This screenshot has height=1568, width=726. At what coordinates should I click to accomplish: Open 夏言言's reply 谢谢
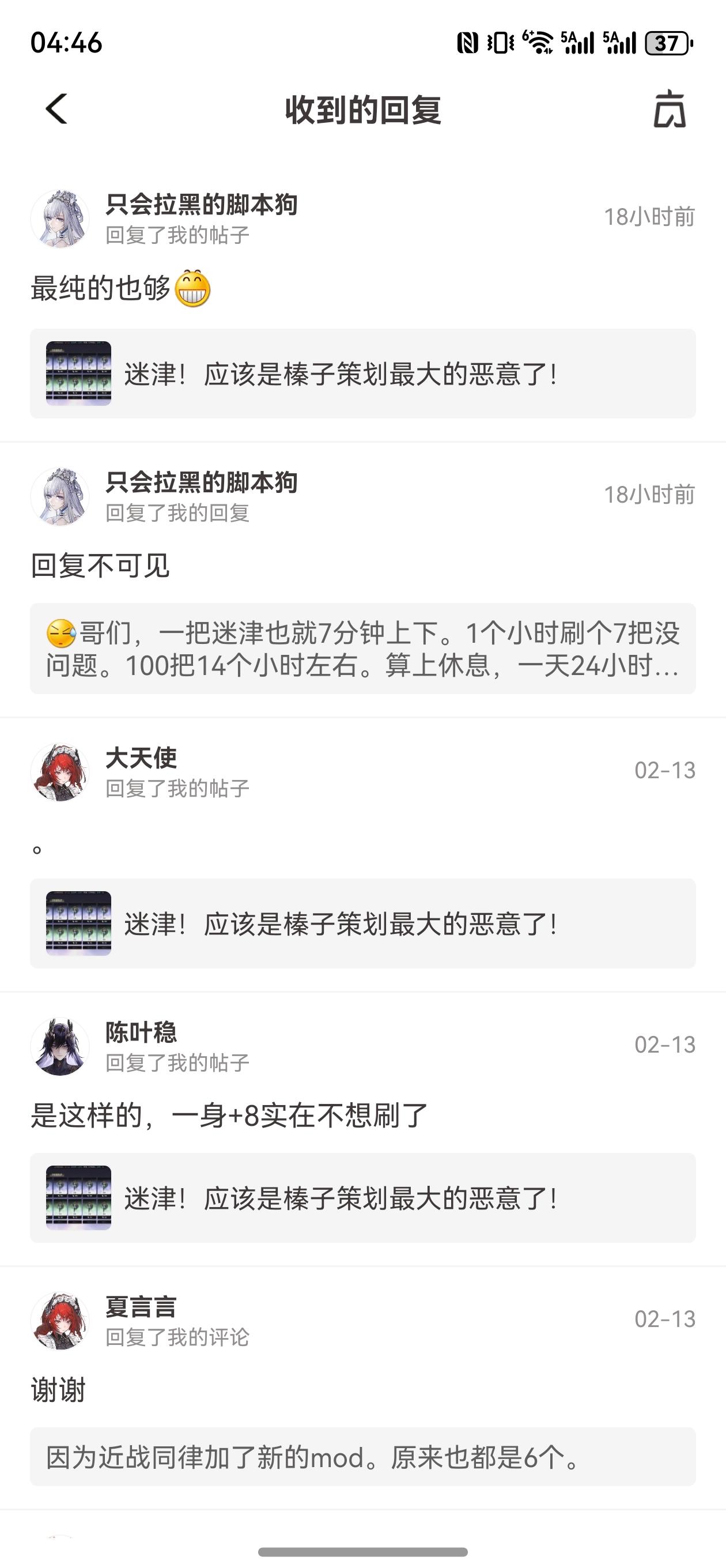[58, 1390]
